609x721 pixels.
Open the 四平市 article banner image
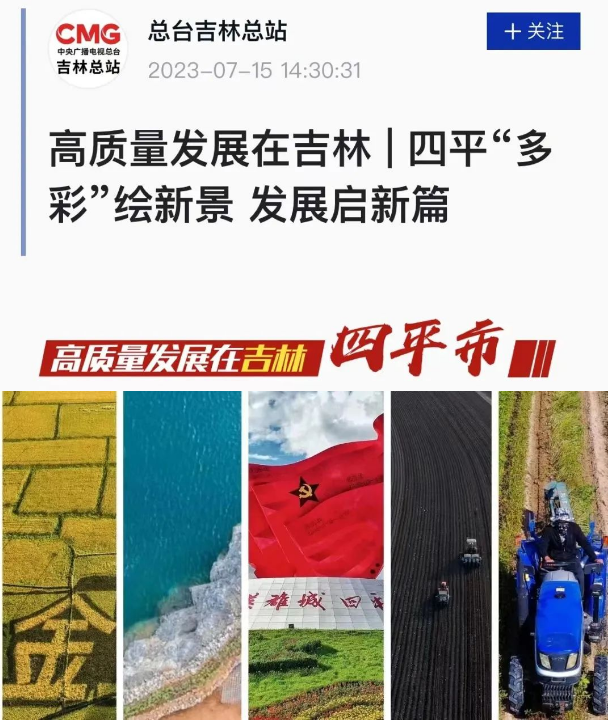click(x=304, y=520)
